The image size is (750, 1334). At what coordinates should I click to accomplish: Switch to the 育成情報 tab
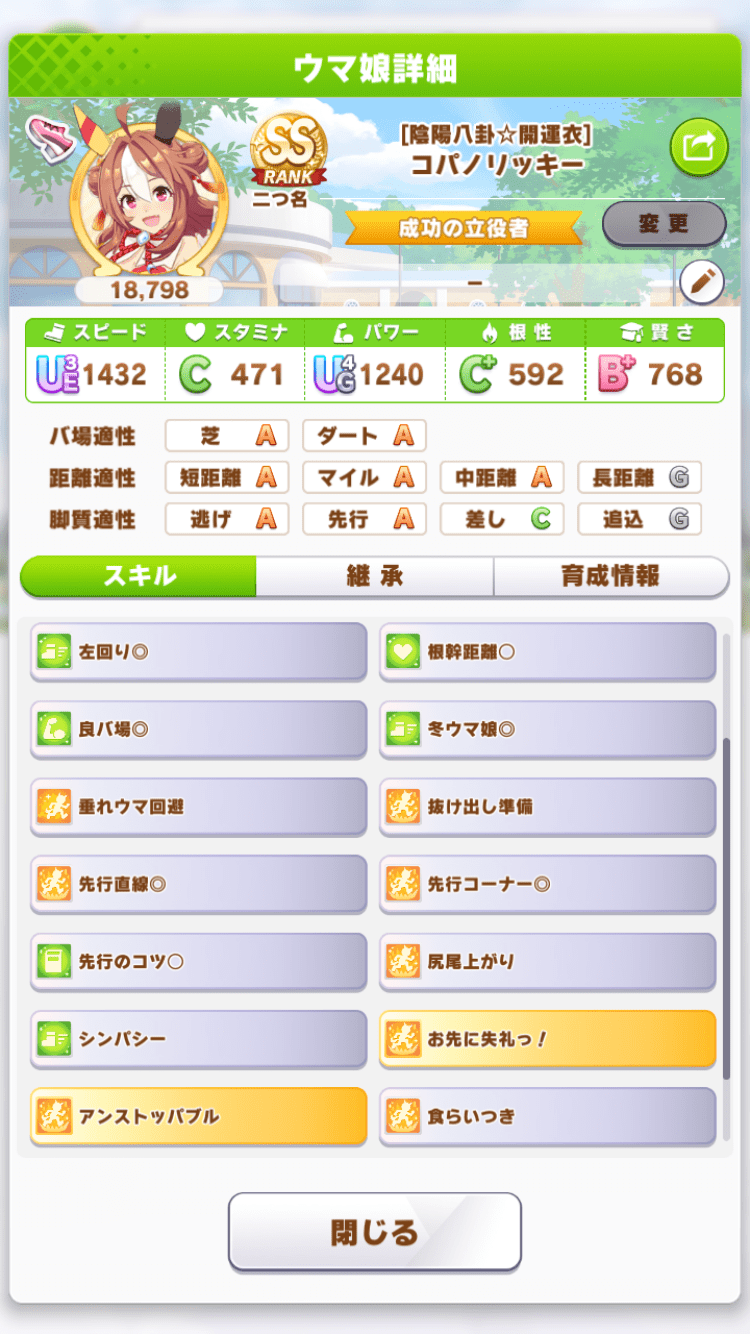611,577
